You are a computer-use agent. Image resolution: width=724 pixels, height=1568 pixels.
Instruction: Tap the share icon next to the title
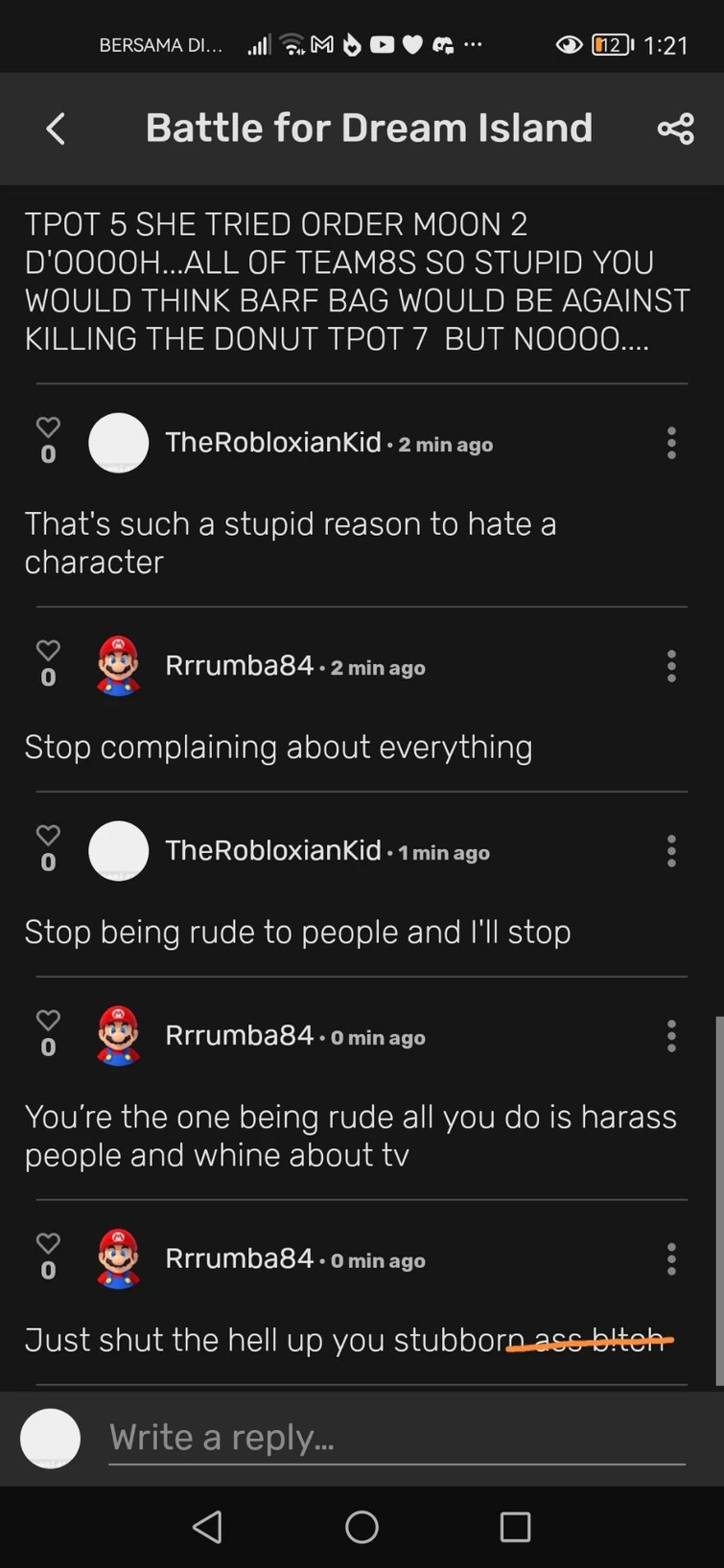(x=675, y=127)
